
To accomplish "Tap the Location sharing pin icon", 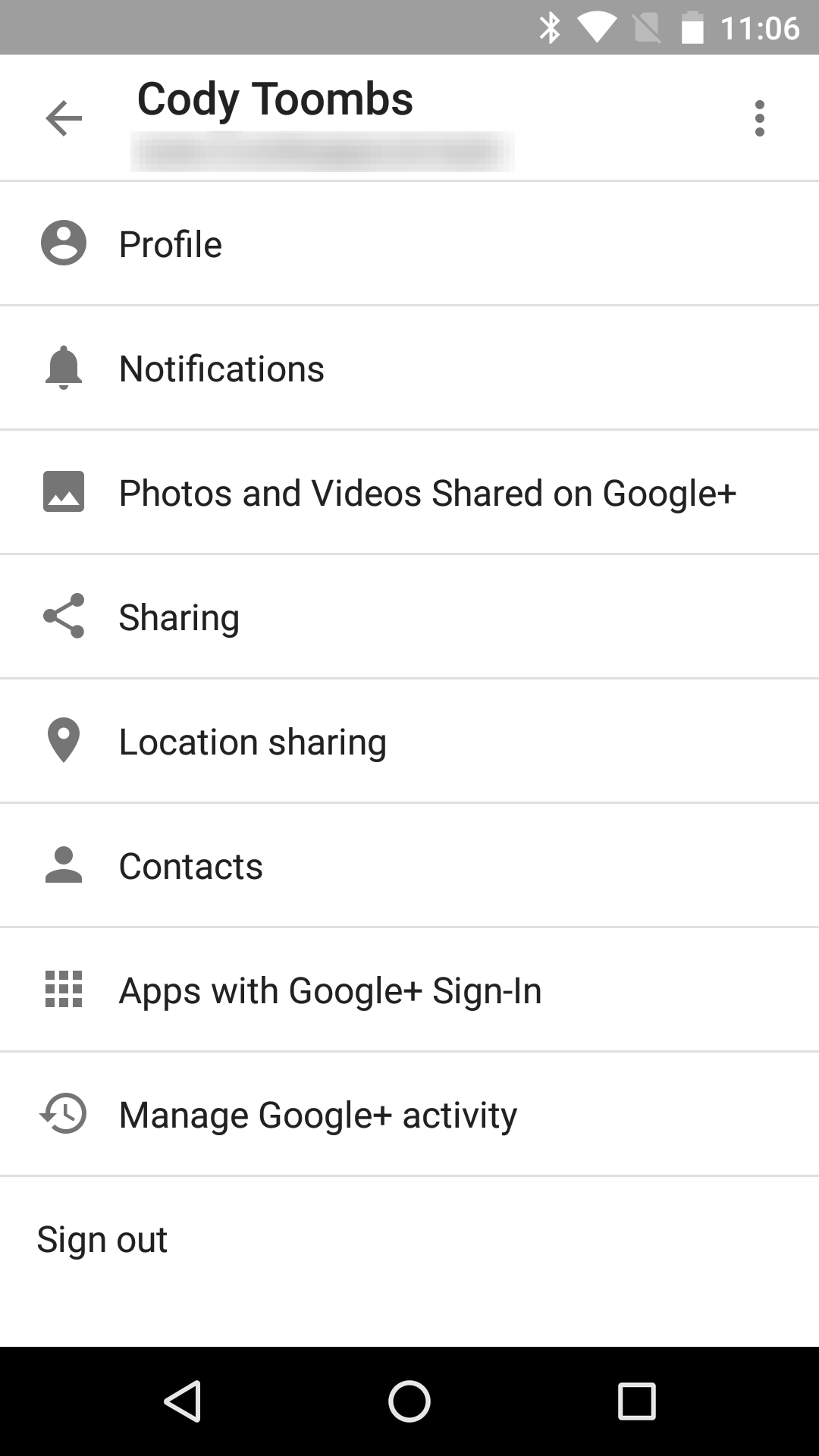I will [64, 740].
